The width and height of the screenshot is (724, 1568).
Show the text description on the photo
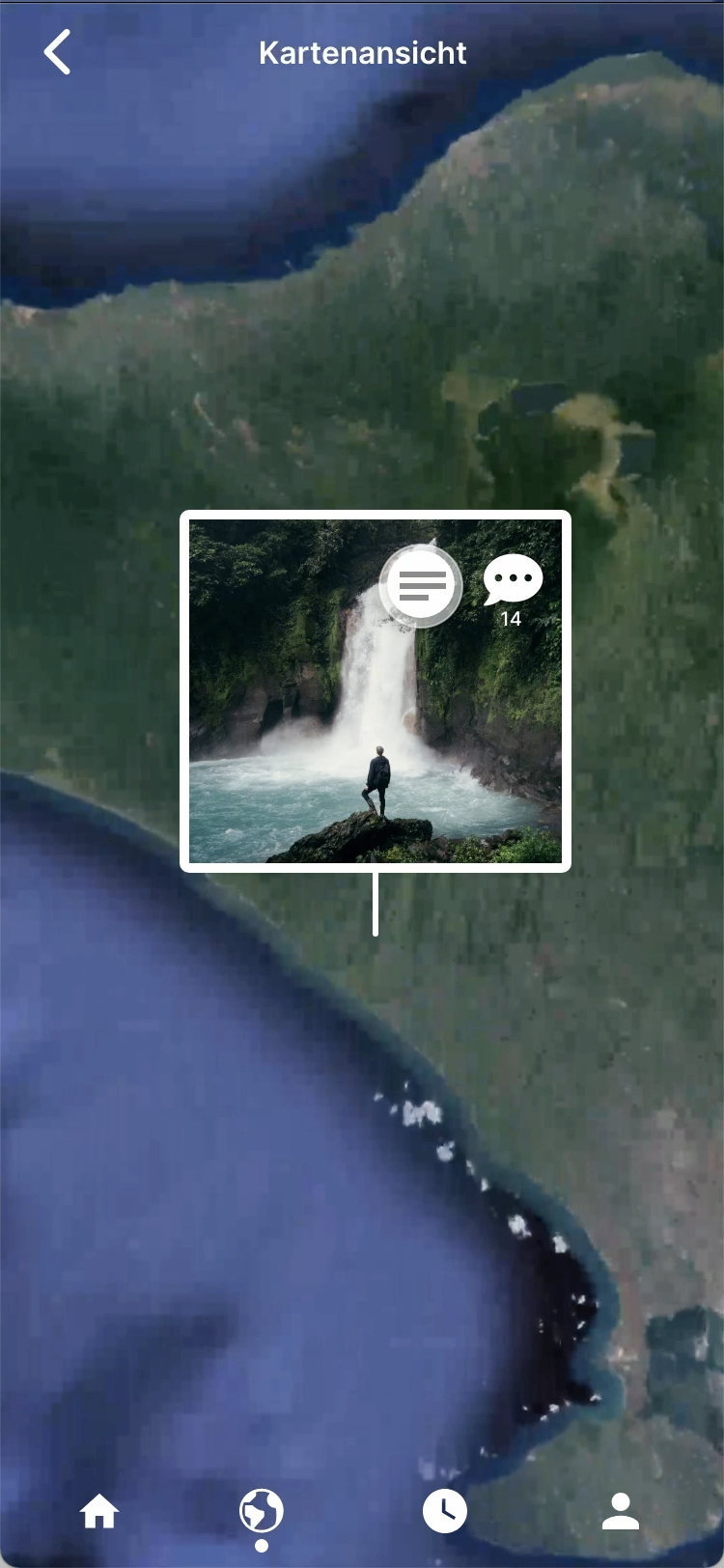pyautogui.click(x=422, y=585)
